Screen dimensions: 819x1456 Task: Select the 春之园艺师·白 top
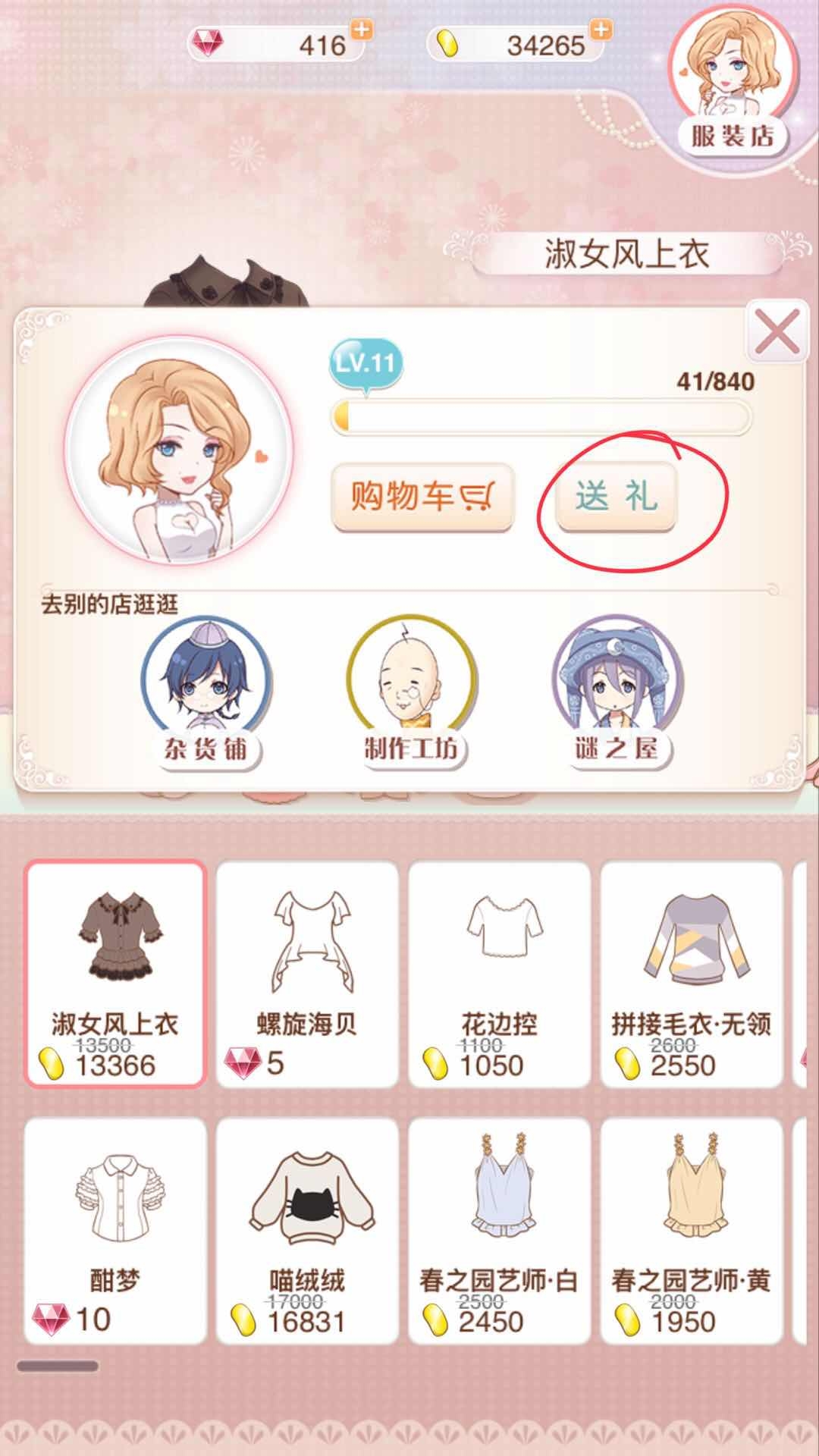point(499,1230)
